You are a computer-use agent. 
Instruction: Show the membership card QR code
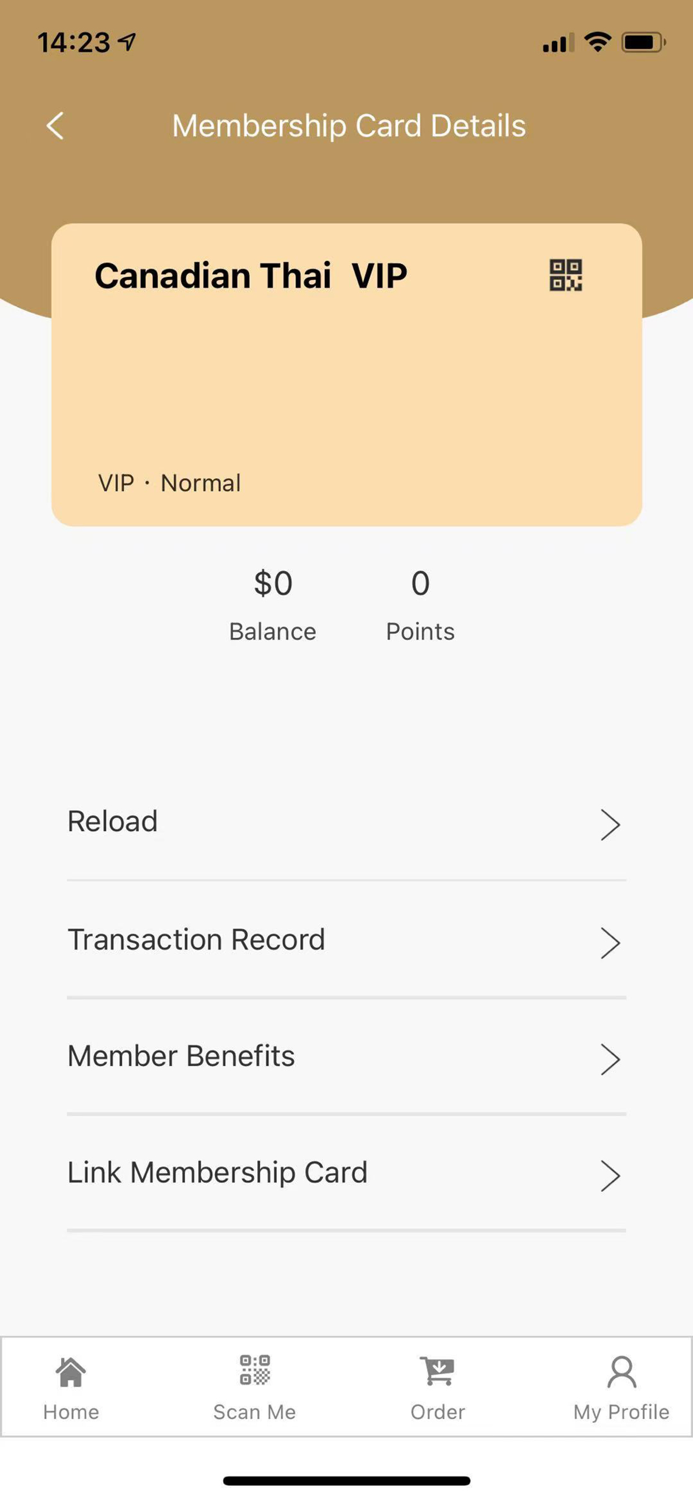tap(565, 275)
